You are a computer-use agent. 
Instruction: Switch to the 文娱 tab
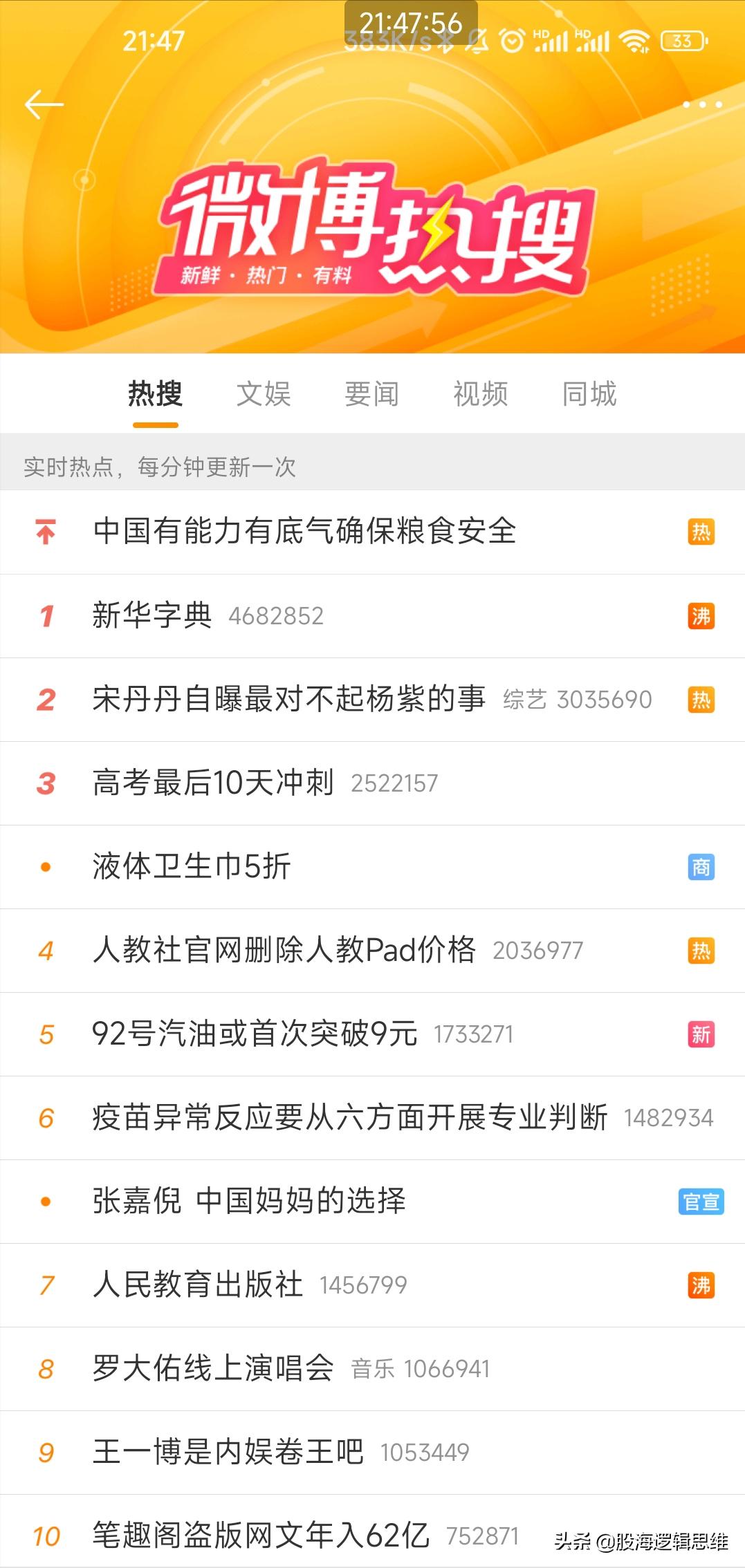coord(263,393)
